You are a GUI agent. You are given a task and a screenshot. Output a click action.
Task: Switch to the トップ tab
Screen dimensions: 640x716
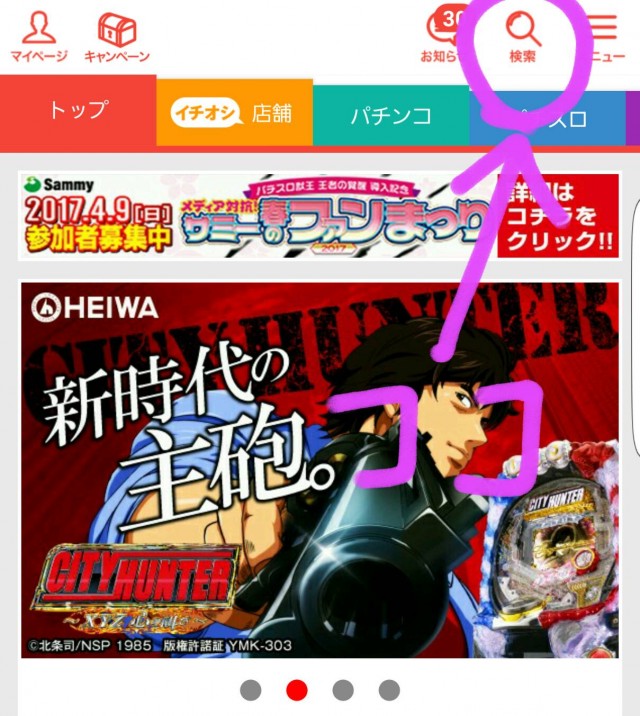(78, 111)
